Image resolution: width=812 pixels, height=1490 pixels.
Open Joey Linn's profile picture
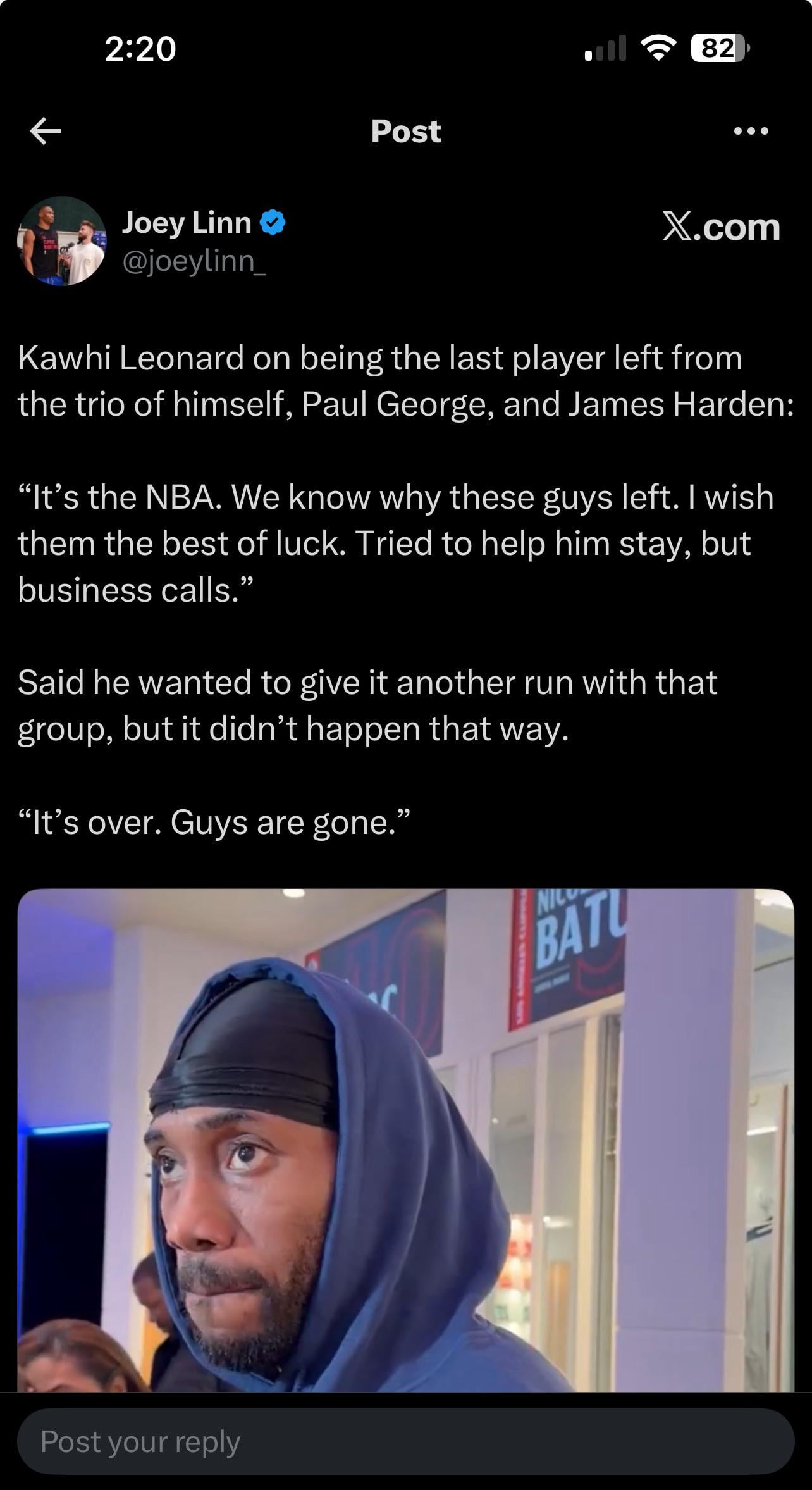point(62,241)
